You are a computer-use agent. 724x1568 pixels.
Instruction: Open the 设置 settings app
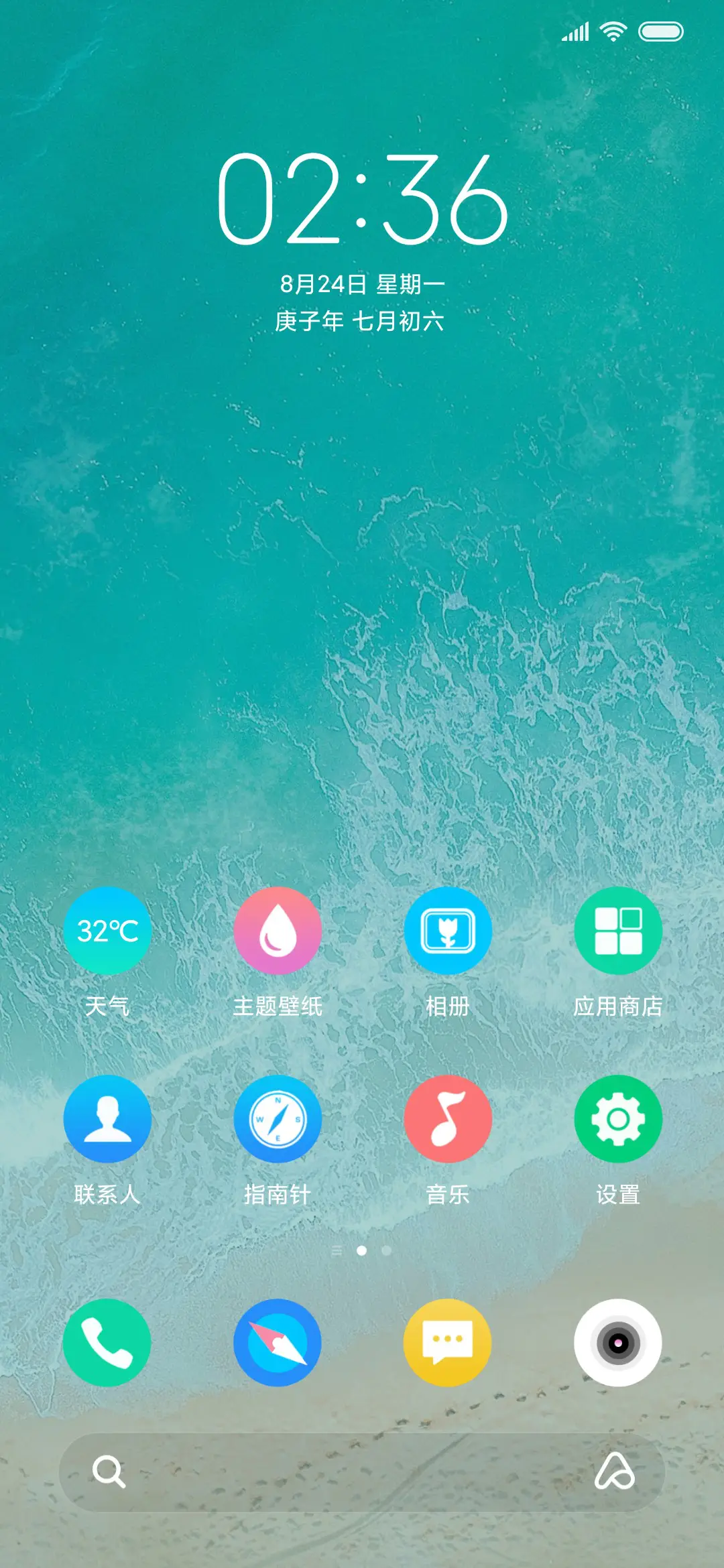click(617, 1118)
